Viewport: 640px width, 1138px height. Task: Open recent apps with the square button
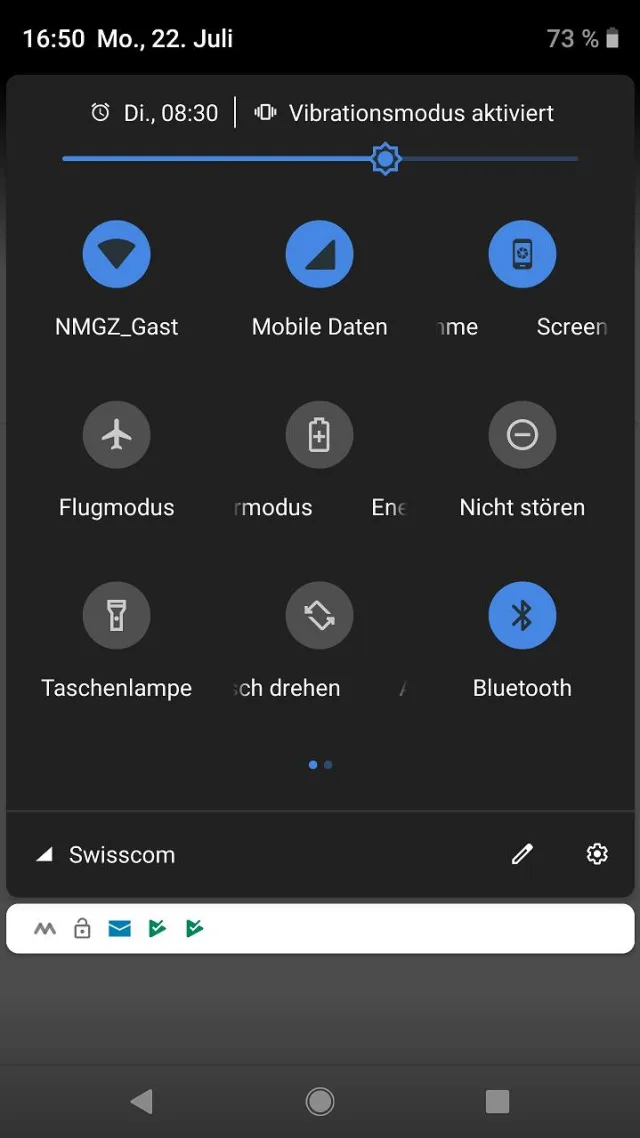click(497, 1101)
